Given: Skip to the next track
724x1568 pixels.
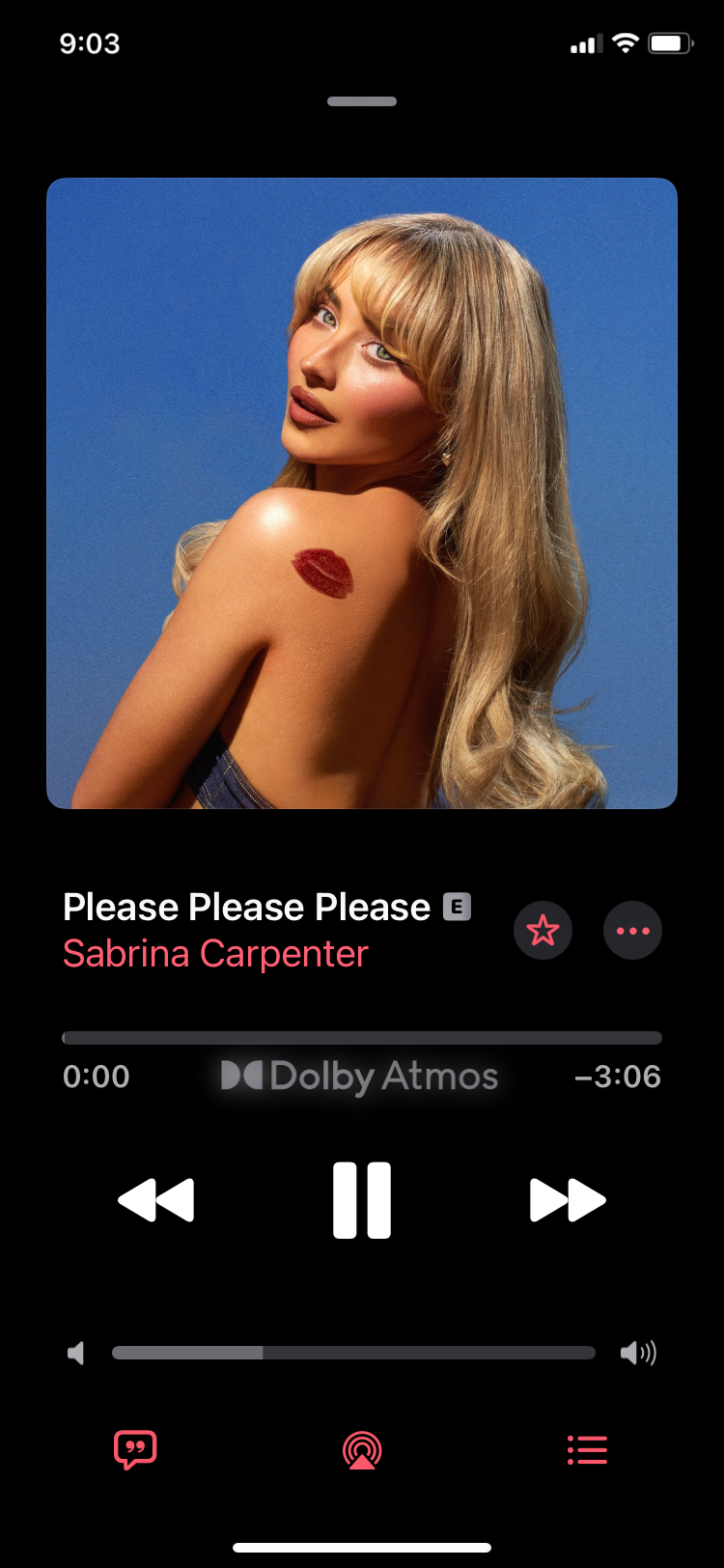Looking at the screenshot, I should [x=568, y=1200].
